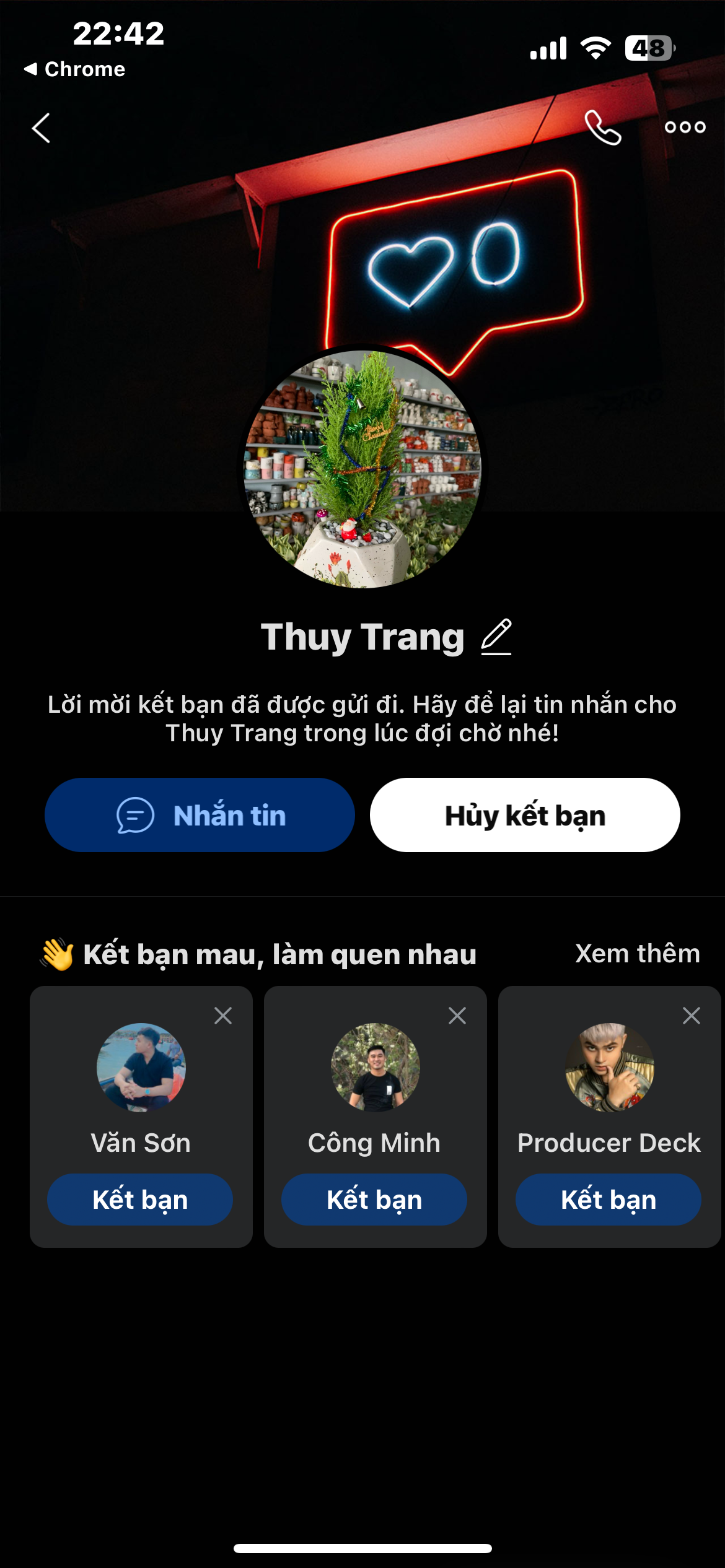View Thuy Trang's profile picture
The width and height of the screenshot is (725, 1568).
pyautogui.click(x=363, y=469)
